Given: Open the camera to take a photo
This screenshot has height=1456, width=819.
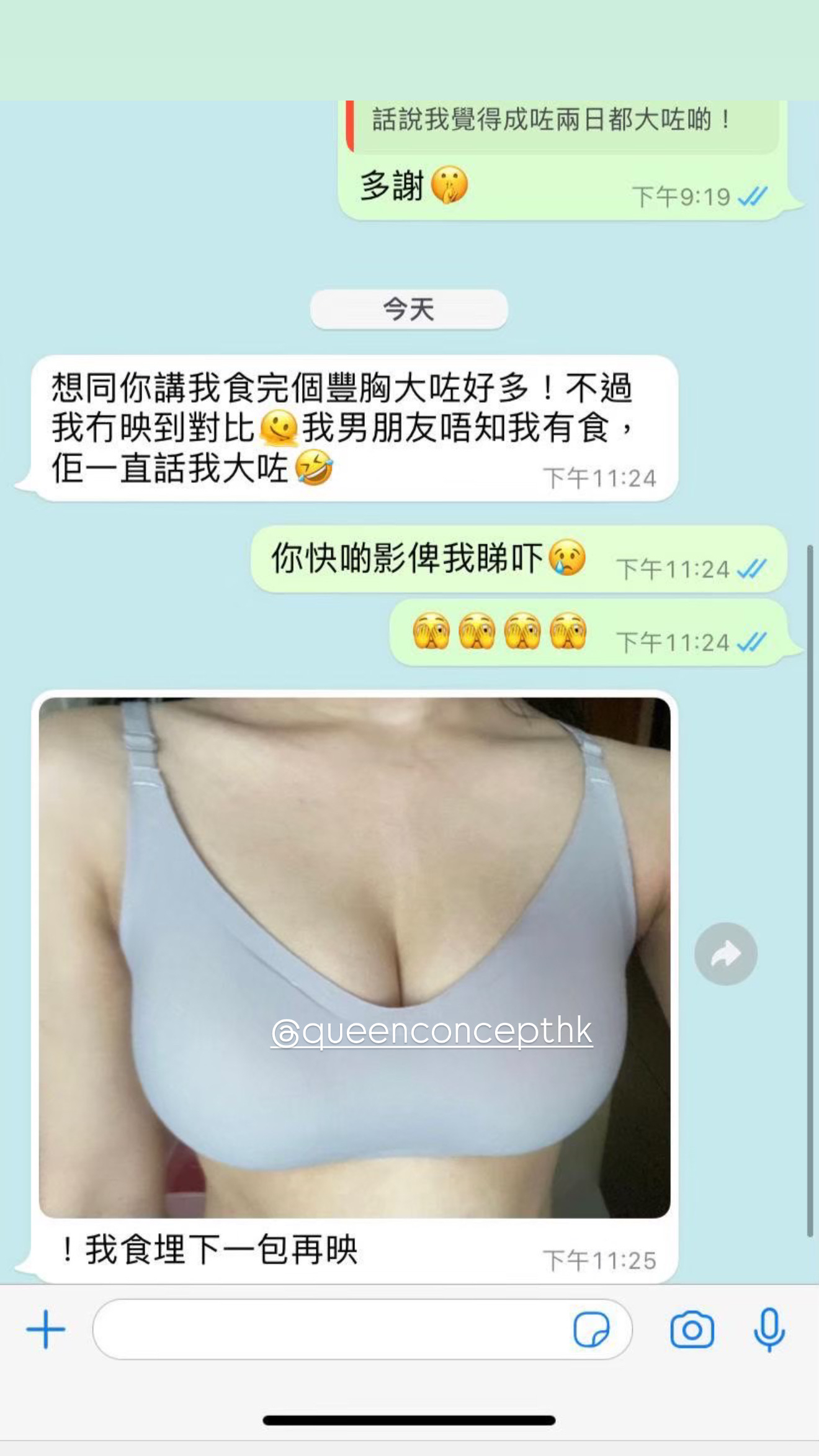Looking at the screenshot, I should [692, 1329].
